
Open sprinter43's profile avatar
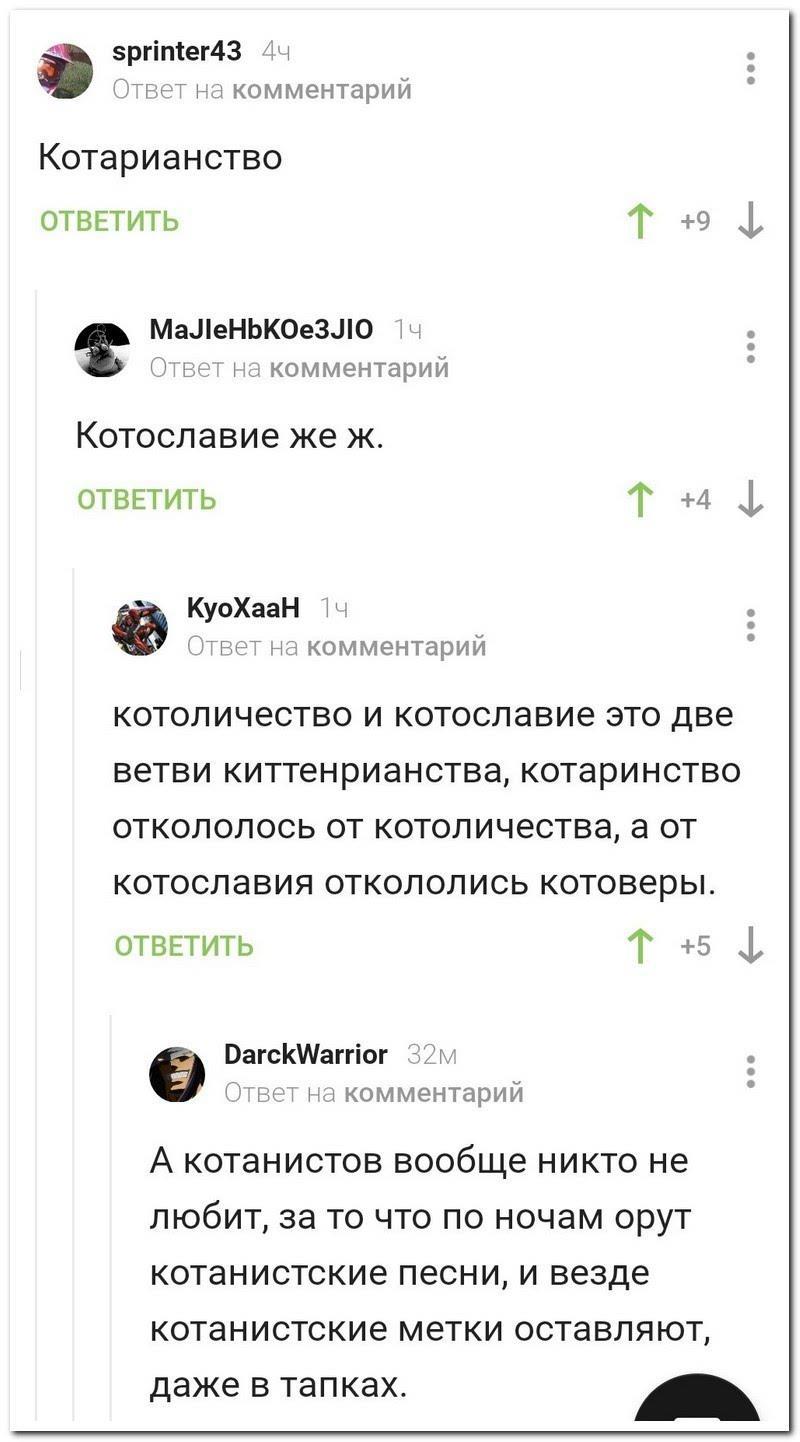point(65,70)
